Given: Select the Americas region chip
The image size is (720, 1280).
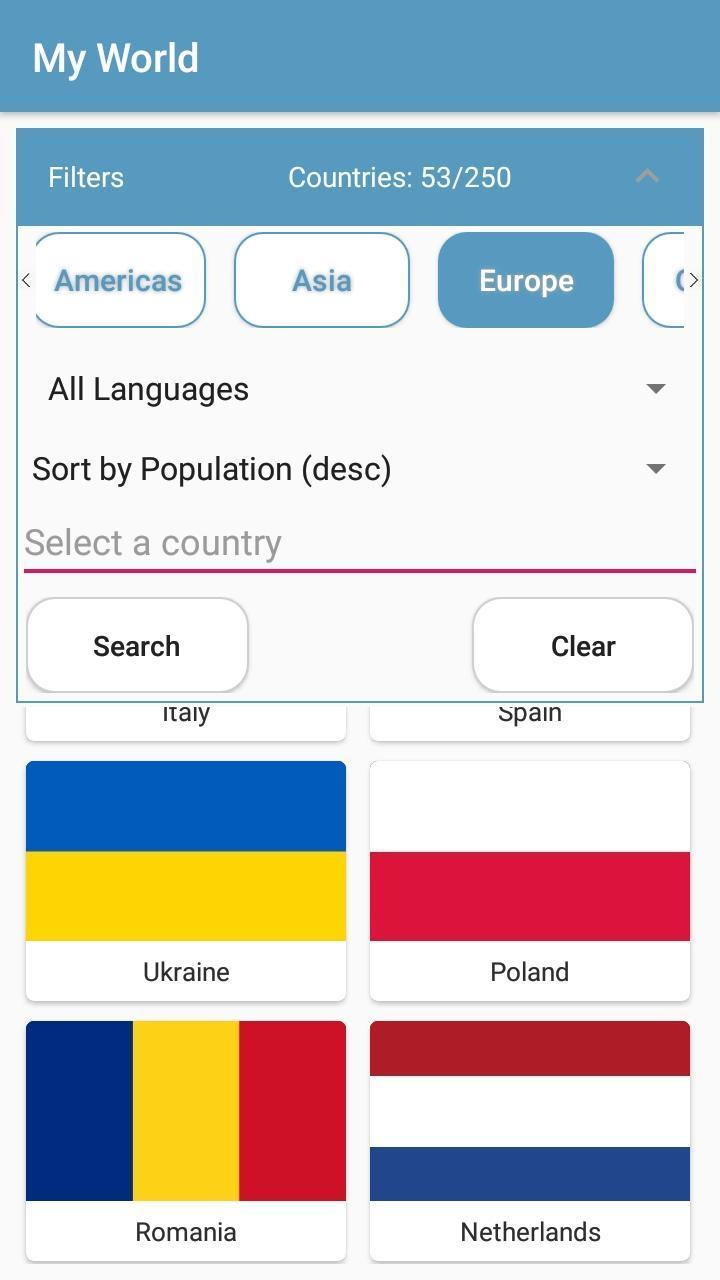Looking at the screenshot, I should pyautogui.click(x=119, y=280).
